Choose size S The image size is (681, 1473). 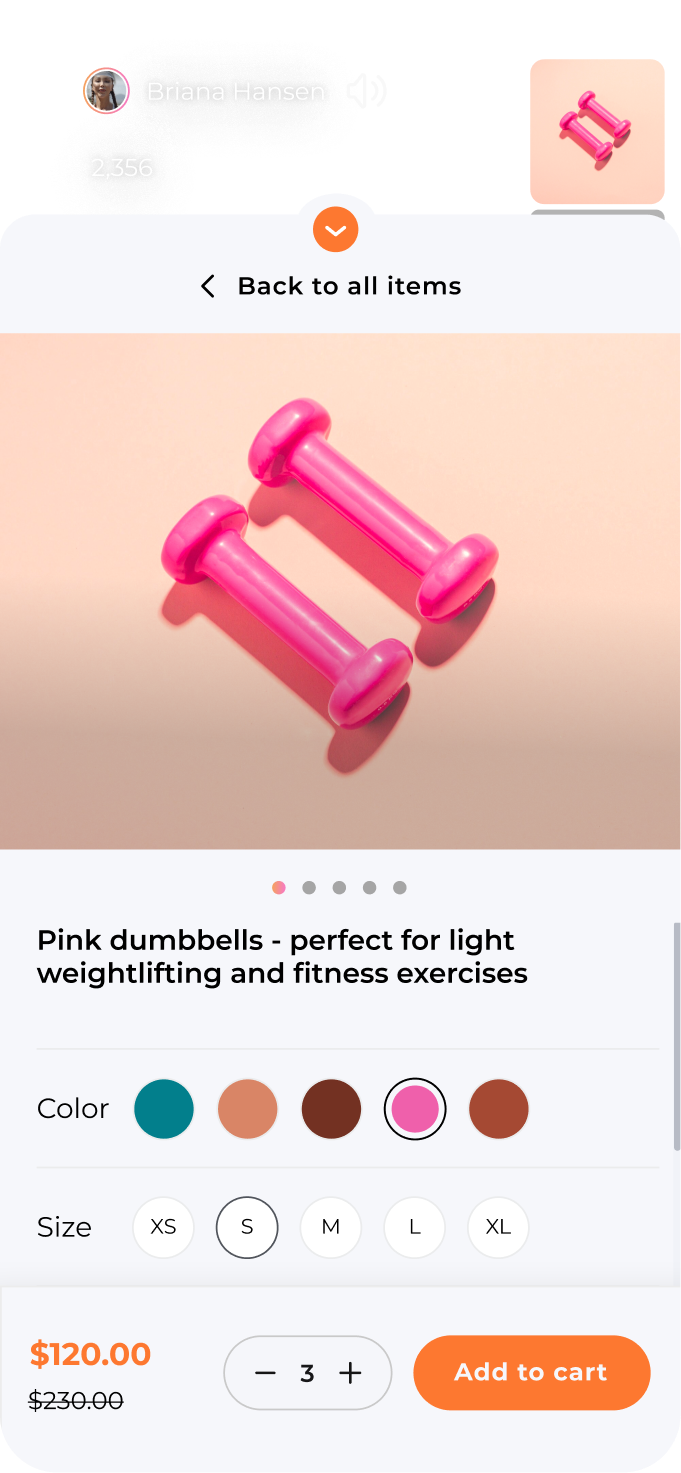pos(247,1227)
